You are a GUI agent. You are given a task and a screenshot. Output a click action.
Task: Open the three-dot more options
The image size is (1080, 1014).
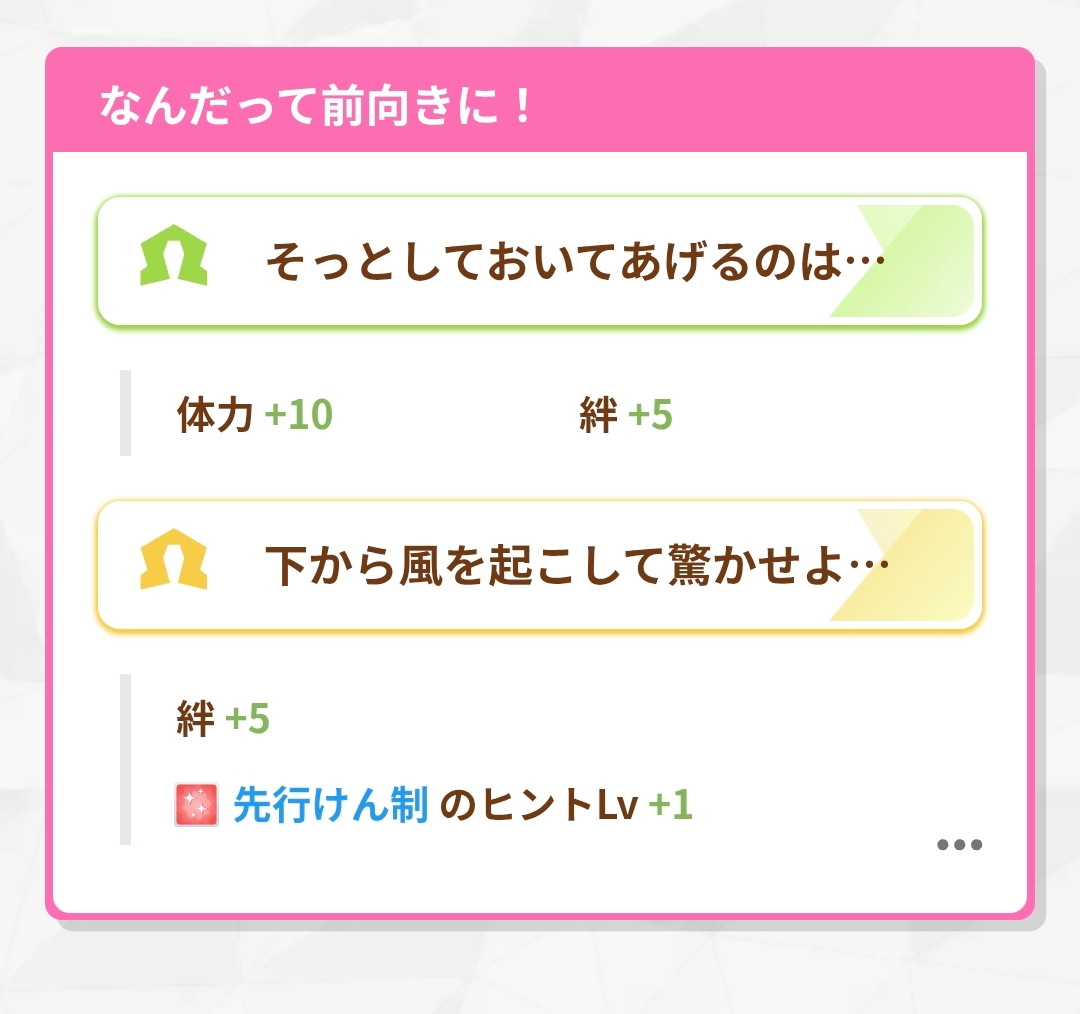[x=959, y=845]
